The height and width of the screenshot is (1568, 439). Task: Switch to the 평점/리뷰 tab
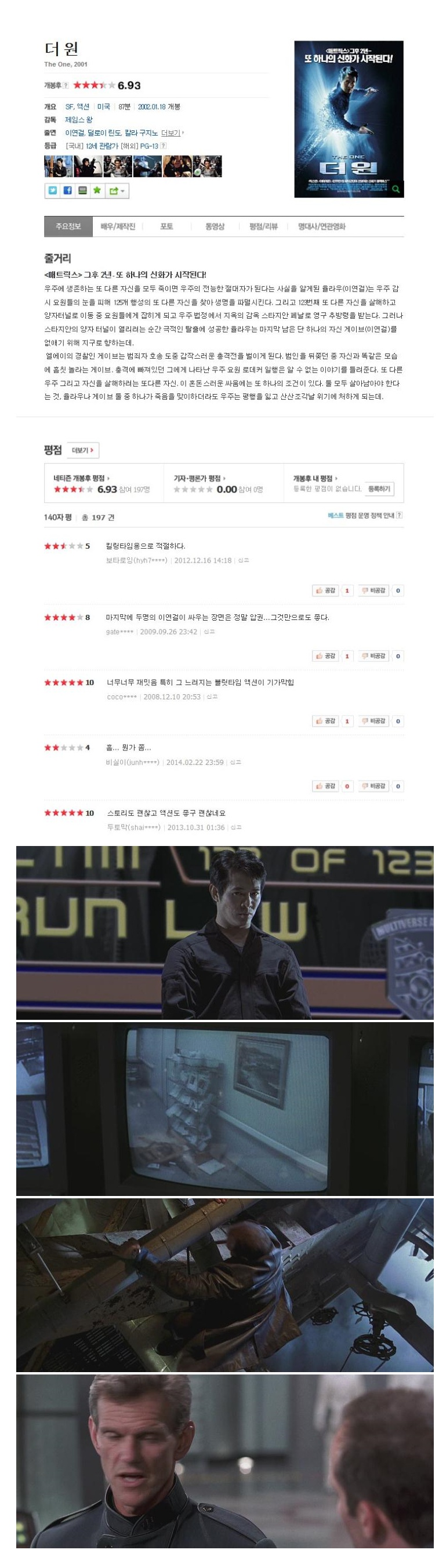pos(263,227)
